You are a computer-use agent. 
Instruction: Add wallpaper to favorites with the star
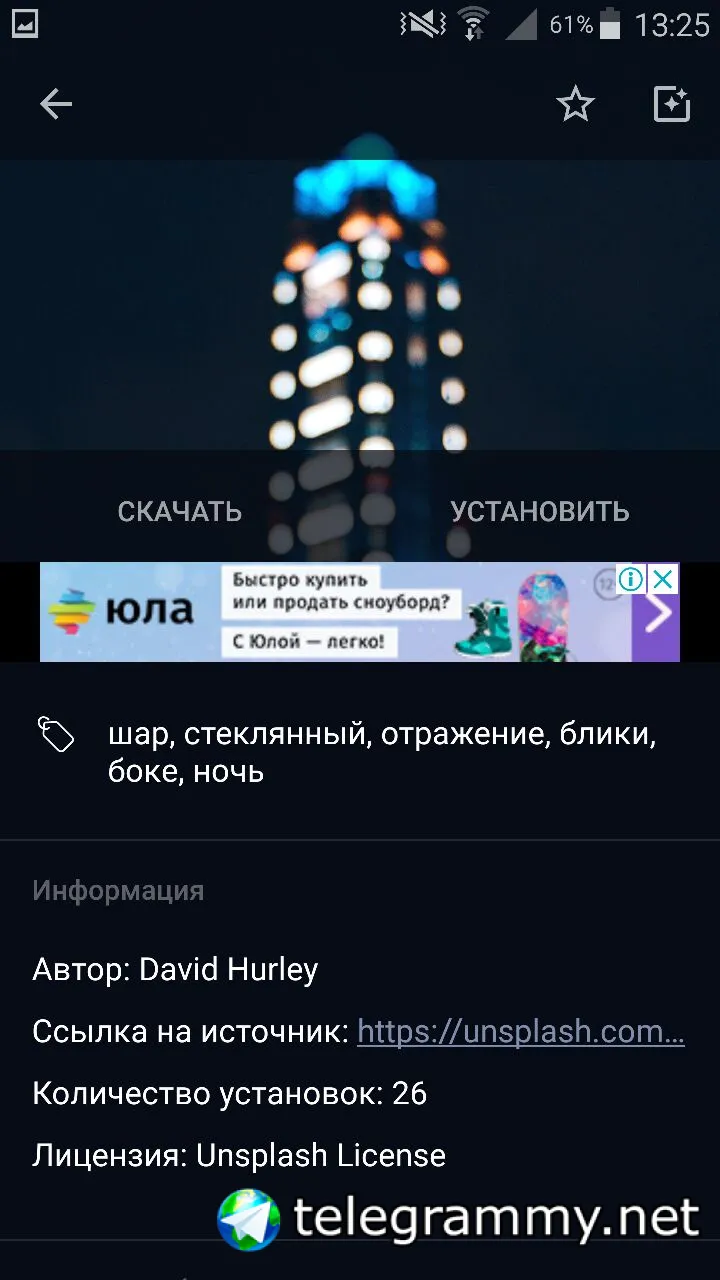(575, 104)
